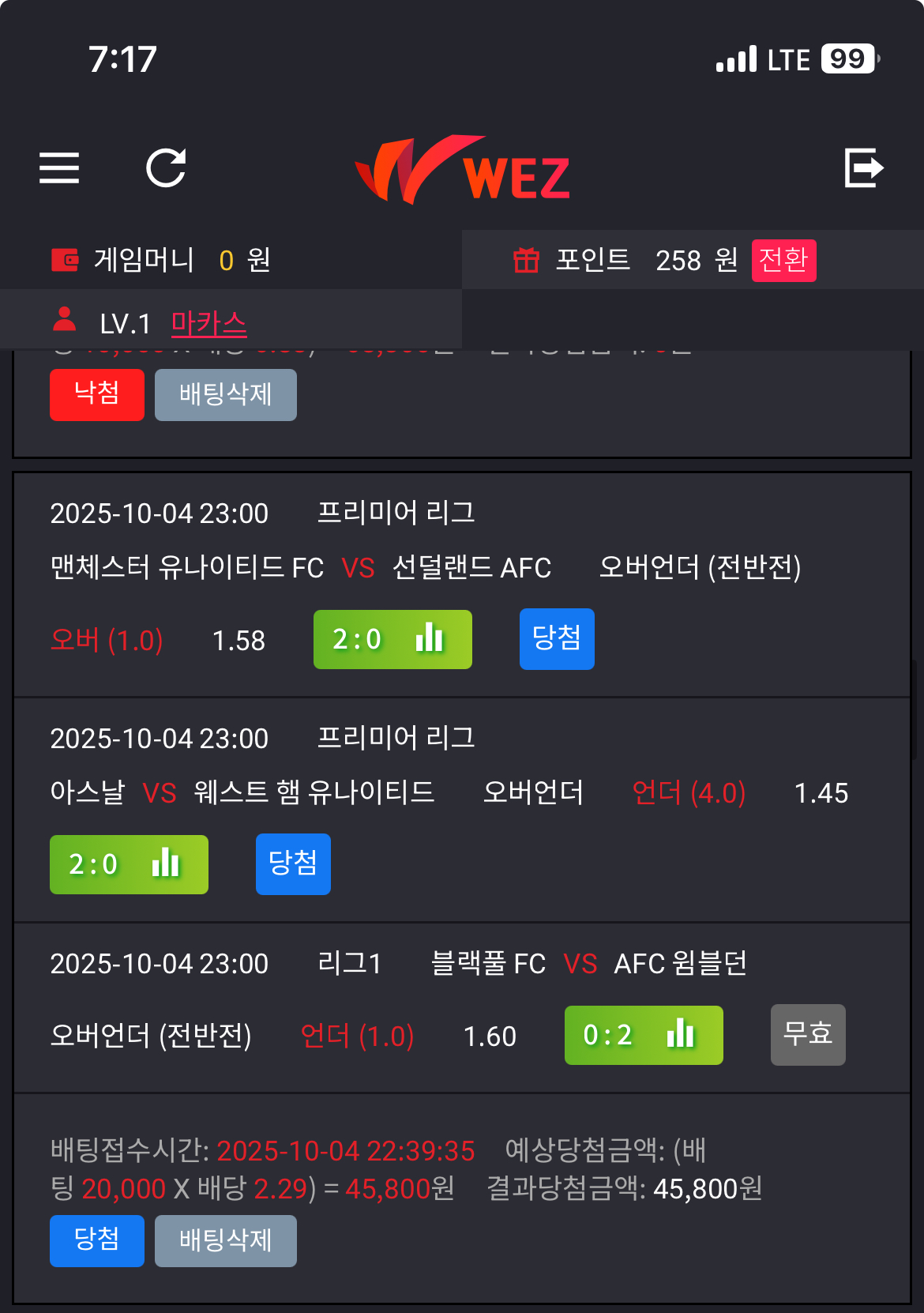The width and height of the screenshot is (924, 1313).
Task: View the 2:0 score stats for 아스날
Action: [129, 864]
